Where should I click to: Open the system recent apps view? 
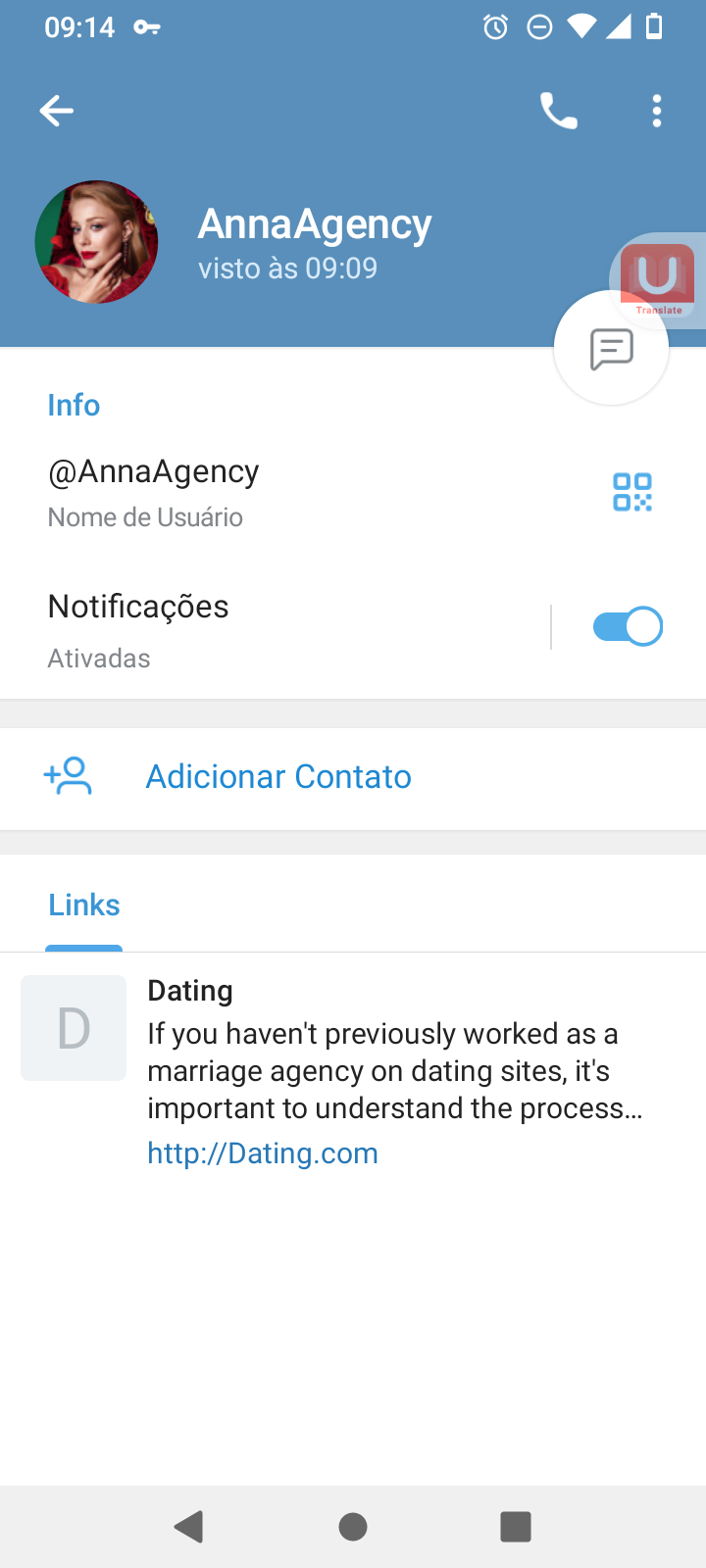516,1527
